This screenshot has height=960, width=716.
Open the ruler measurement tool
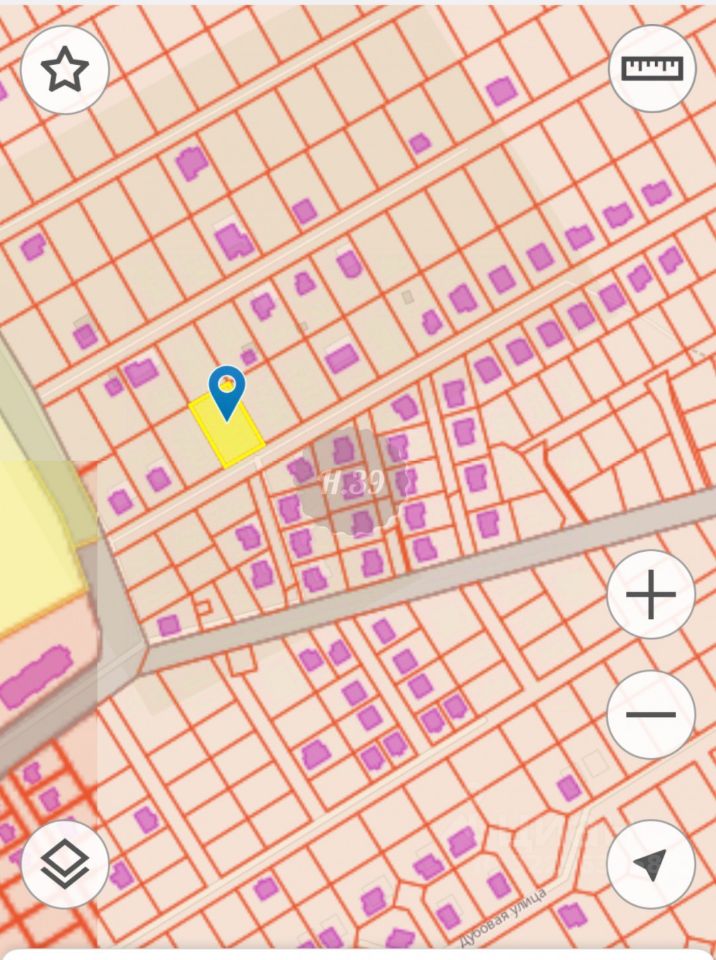[652, 68]
